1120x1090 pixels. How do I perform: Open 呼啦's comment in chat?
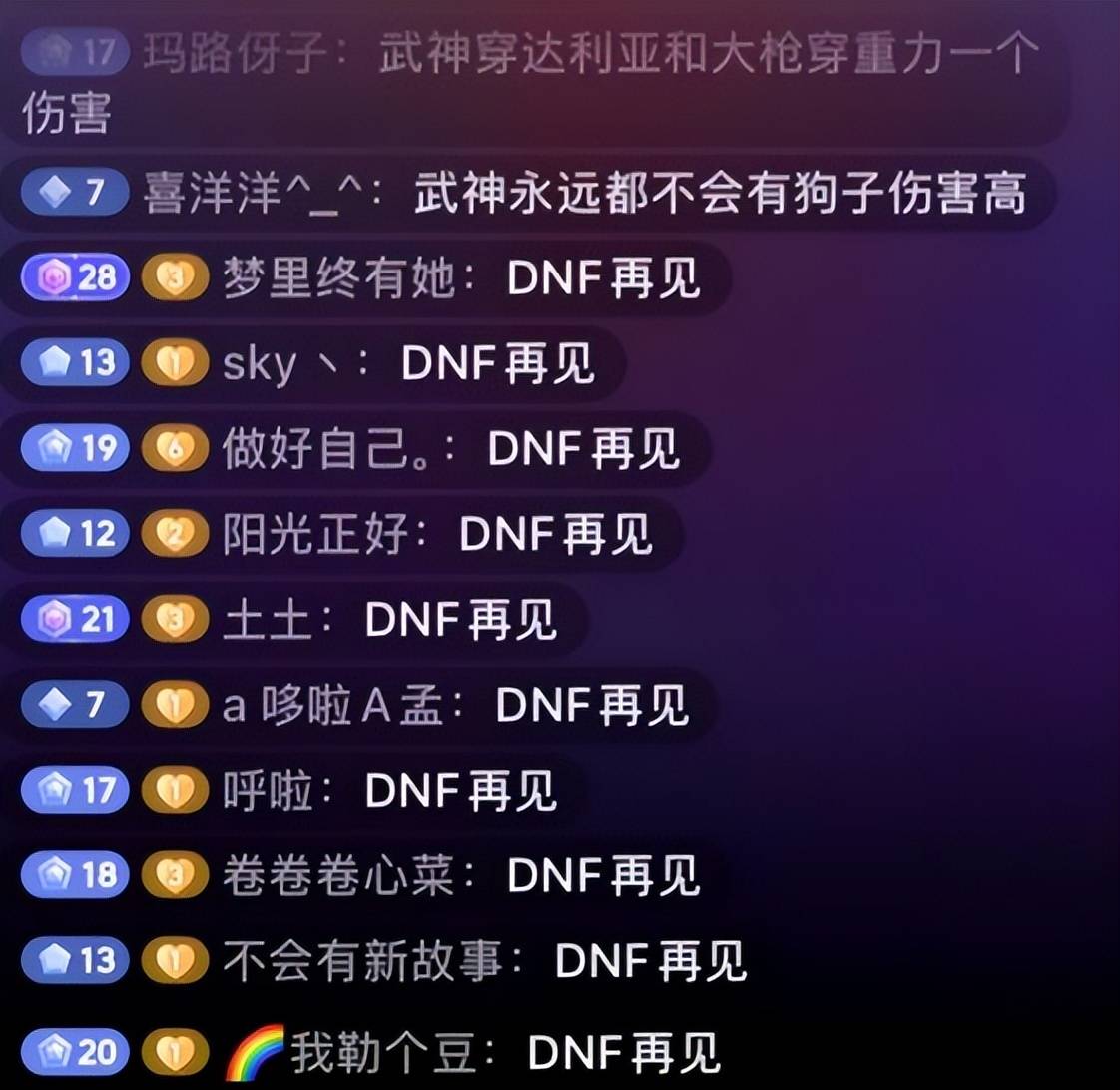point(461,791)
